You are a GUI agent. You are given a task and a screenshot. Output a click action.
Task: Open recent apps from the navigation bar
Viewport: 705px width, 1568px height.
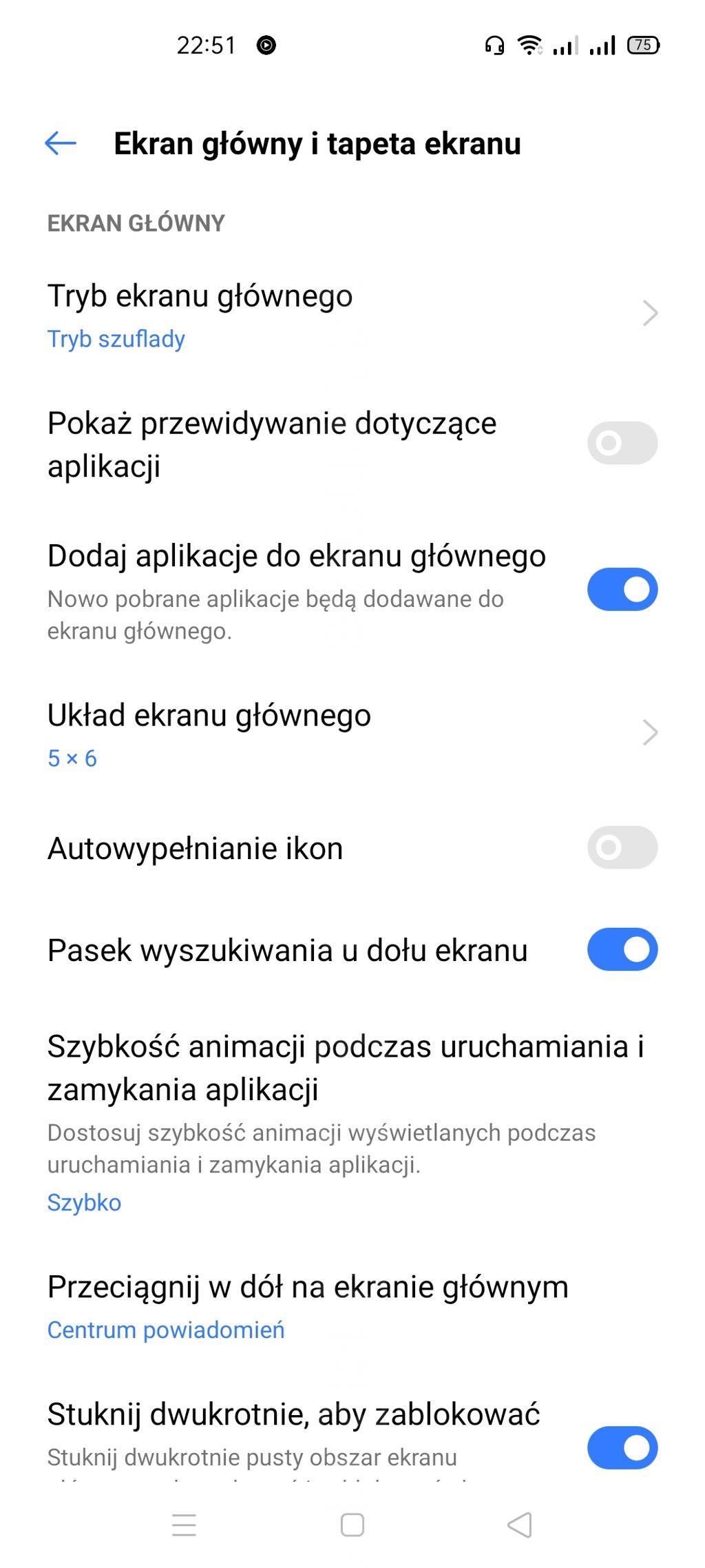coord(184,1525)
